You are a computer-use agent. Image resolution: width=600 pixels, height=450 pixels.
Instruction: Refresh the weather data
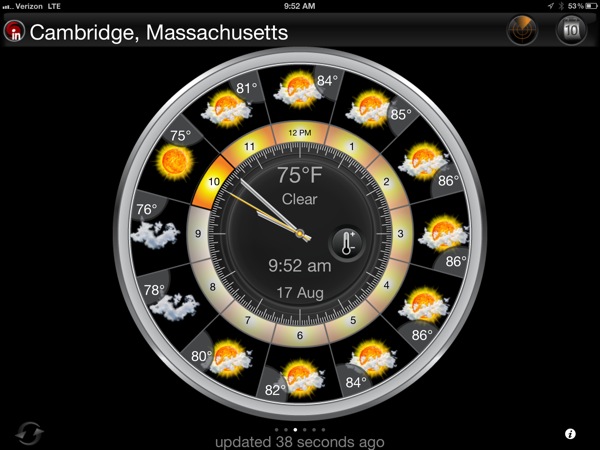pos(30,433)
